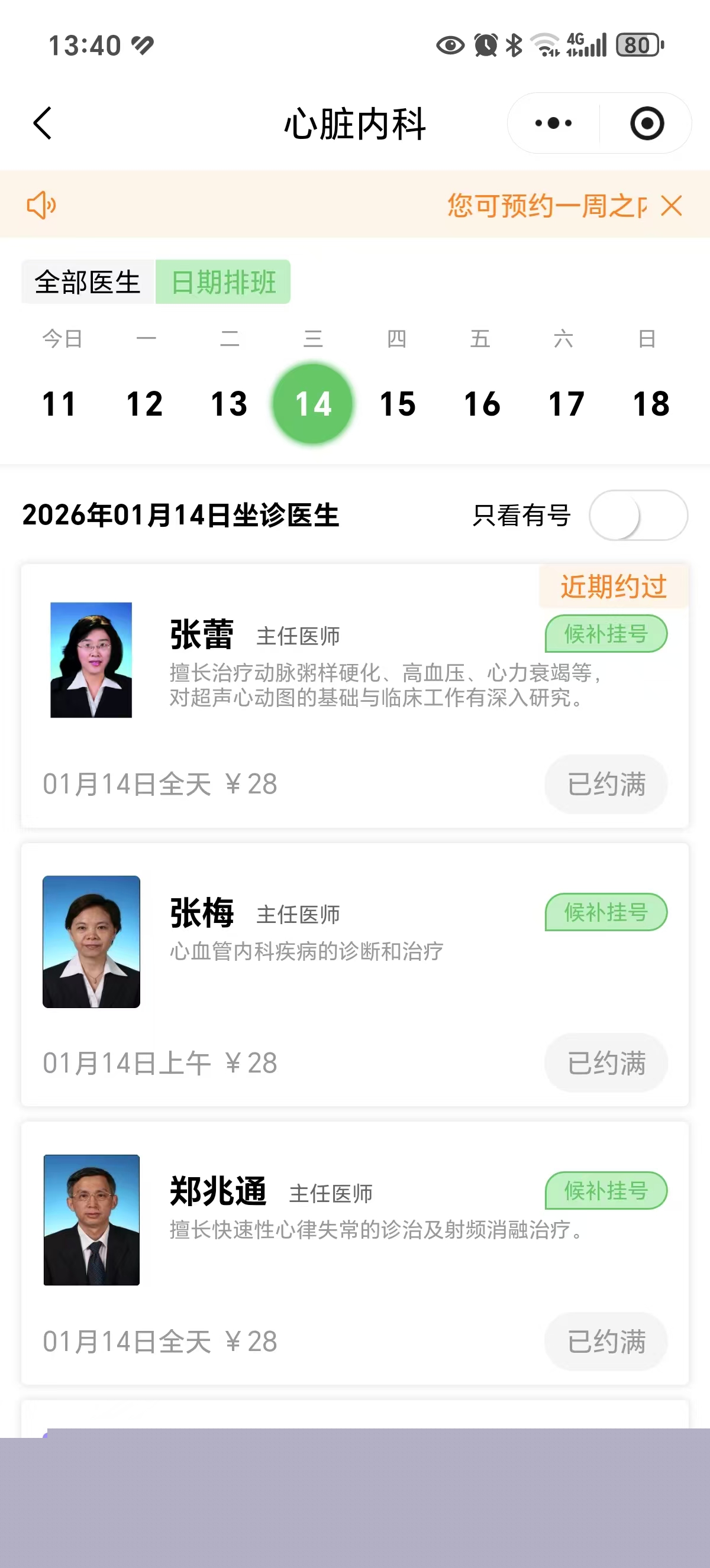Choose Friday the 16th
The height and width of the screenshot is (1568, 710).
point(482,404)
